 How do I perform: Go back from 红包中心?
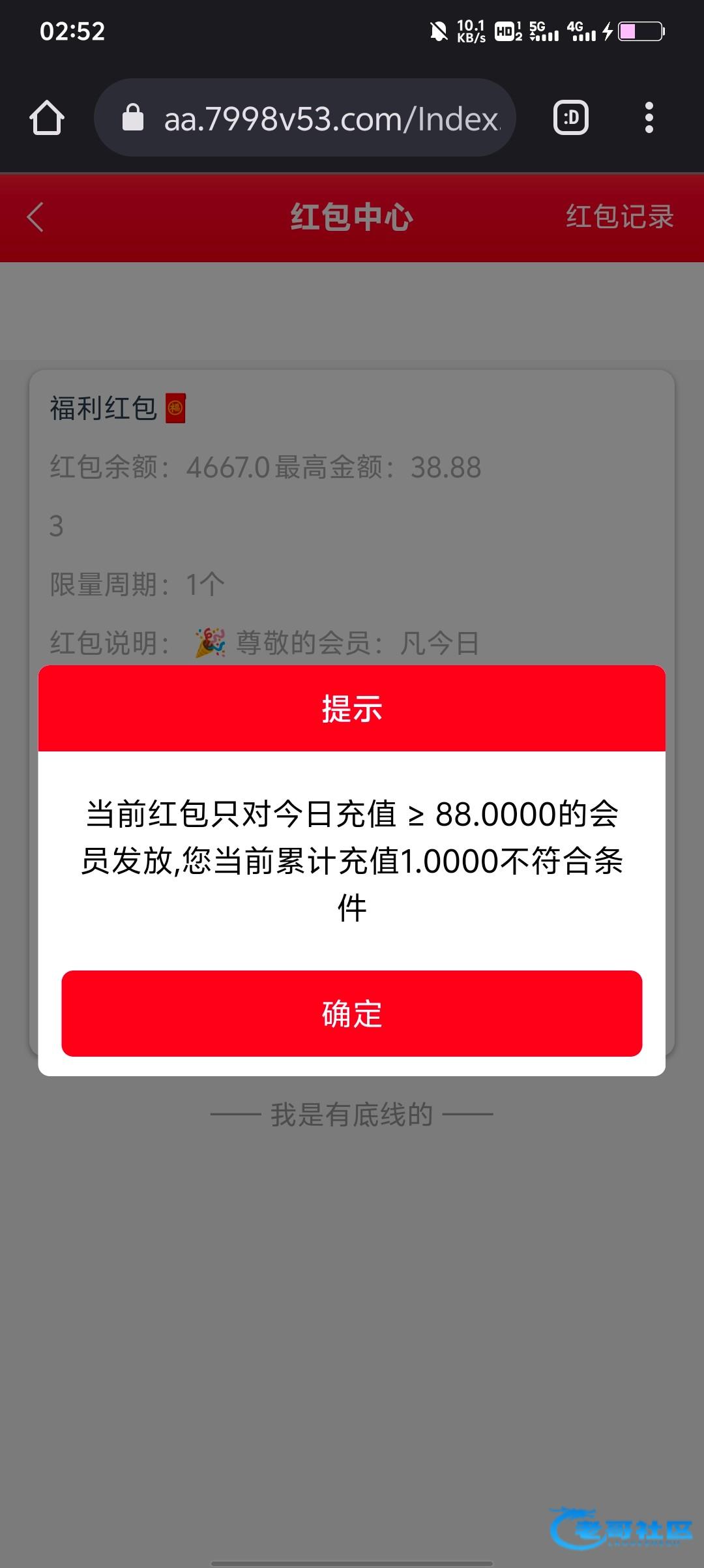(36, 217)
